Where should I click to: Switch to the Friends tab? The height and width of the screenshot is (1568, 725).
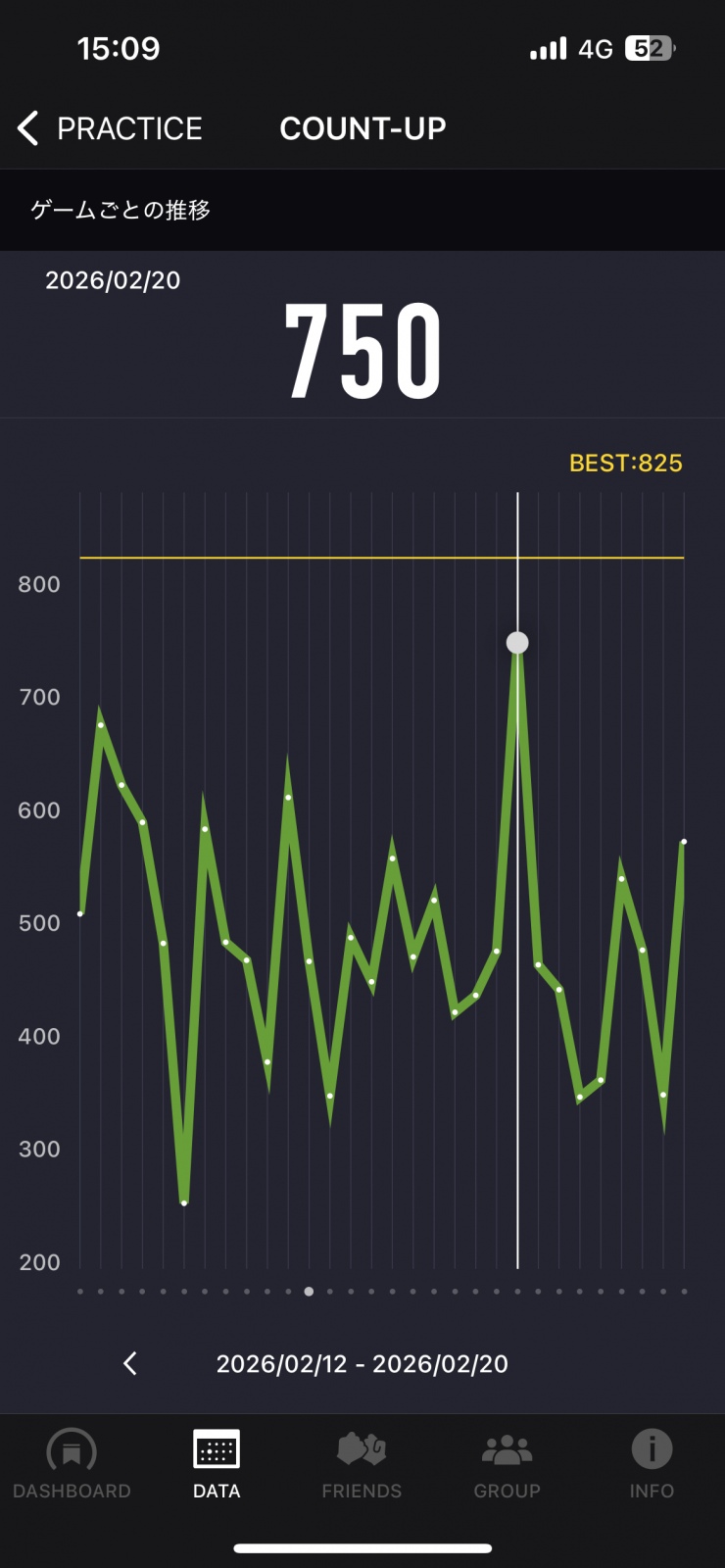pyautogui.click(x=362, y=1463)
